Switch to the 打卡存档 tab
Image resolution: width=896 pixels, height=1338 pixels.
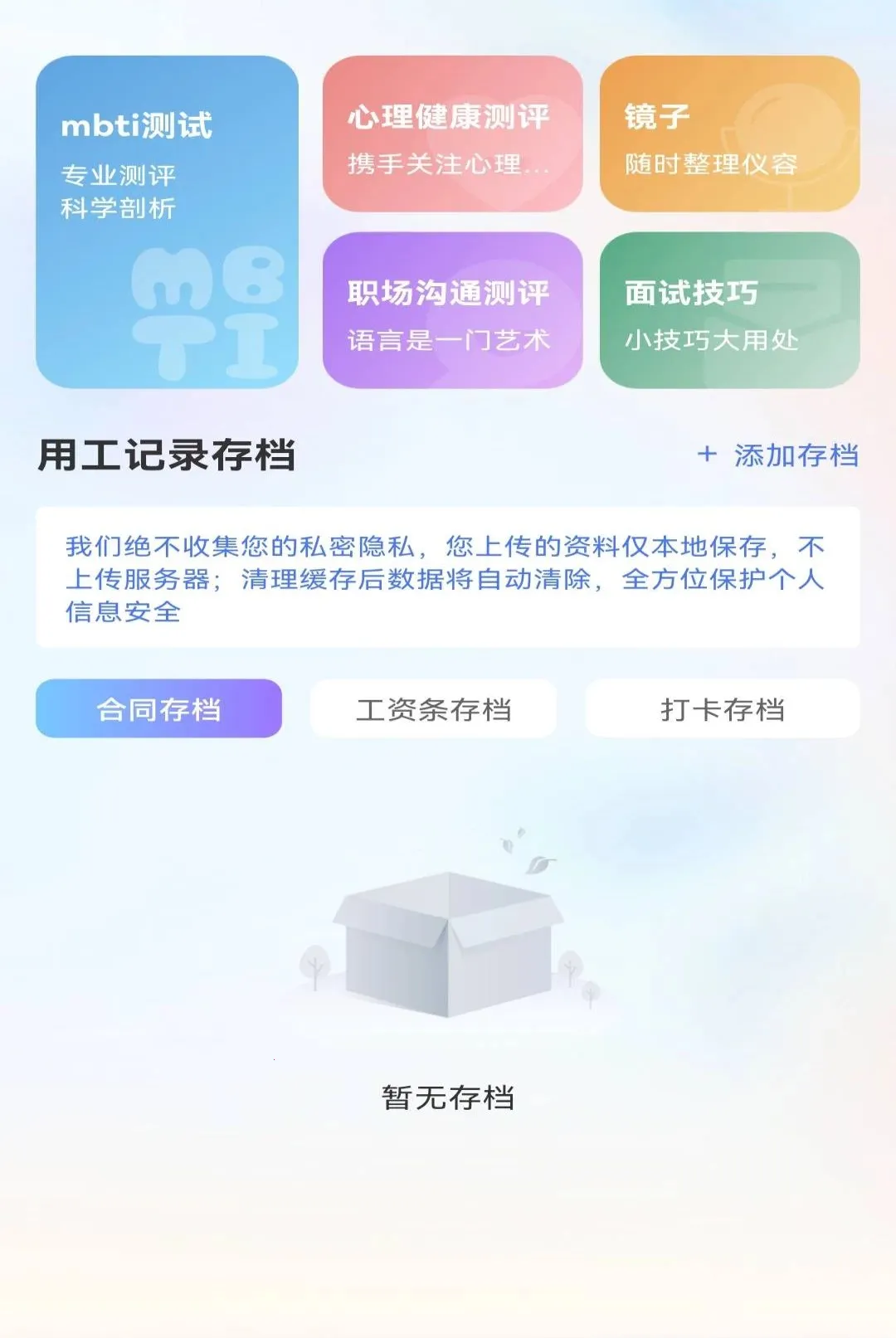click(x=723, y=708)
